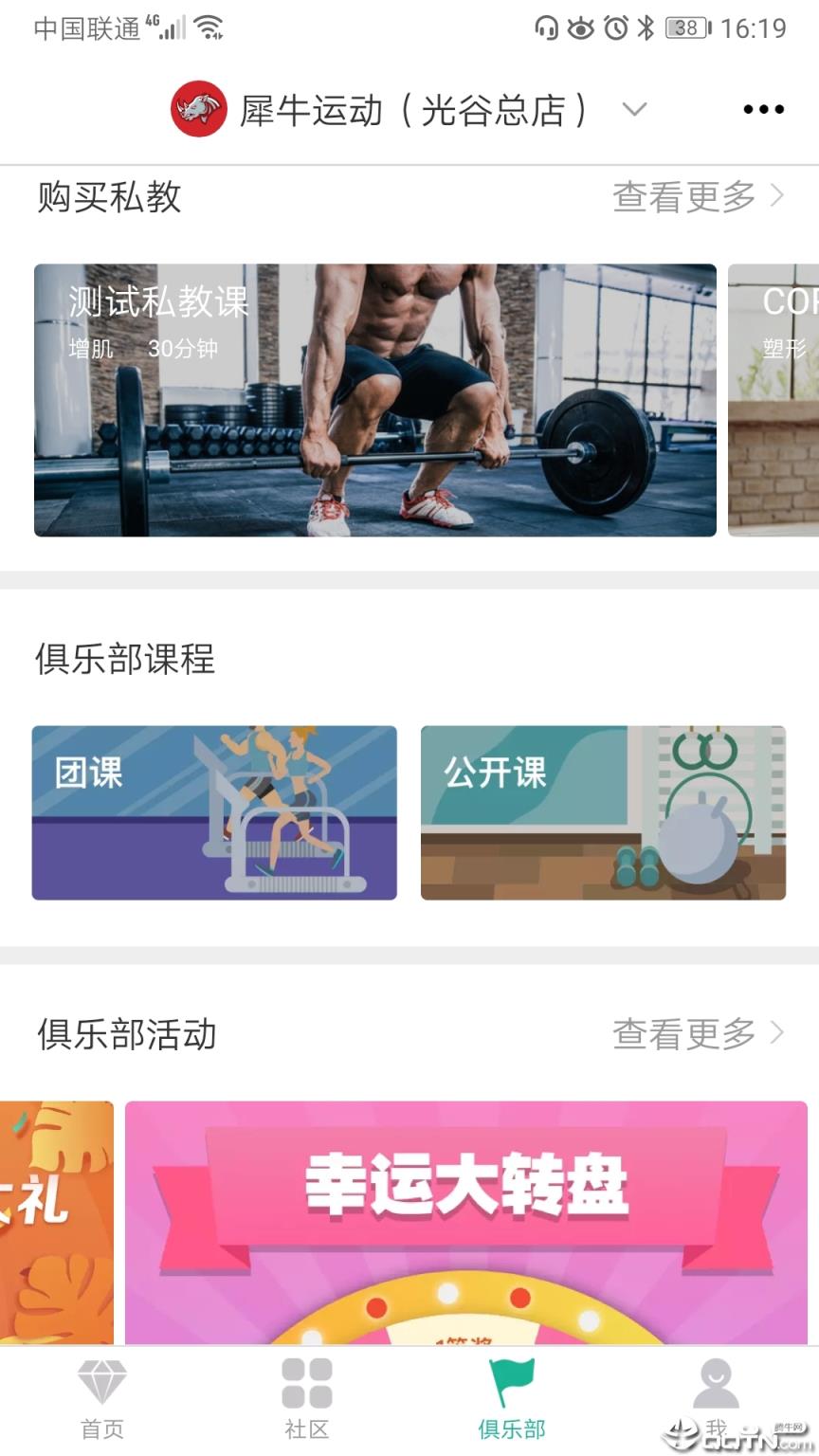Open more options via the three-dot menu
Viewport: 819px width, 1456px height.
click(761, 109)
